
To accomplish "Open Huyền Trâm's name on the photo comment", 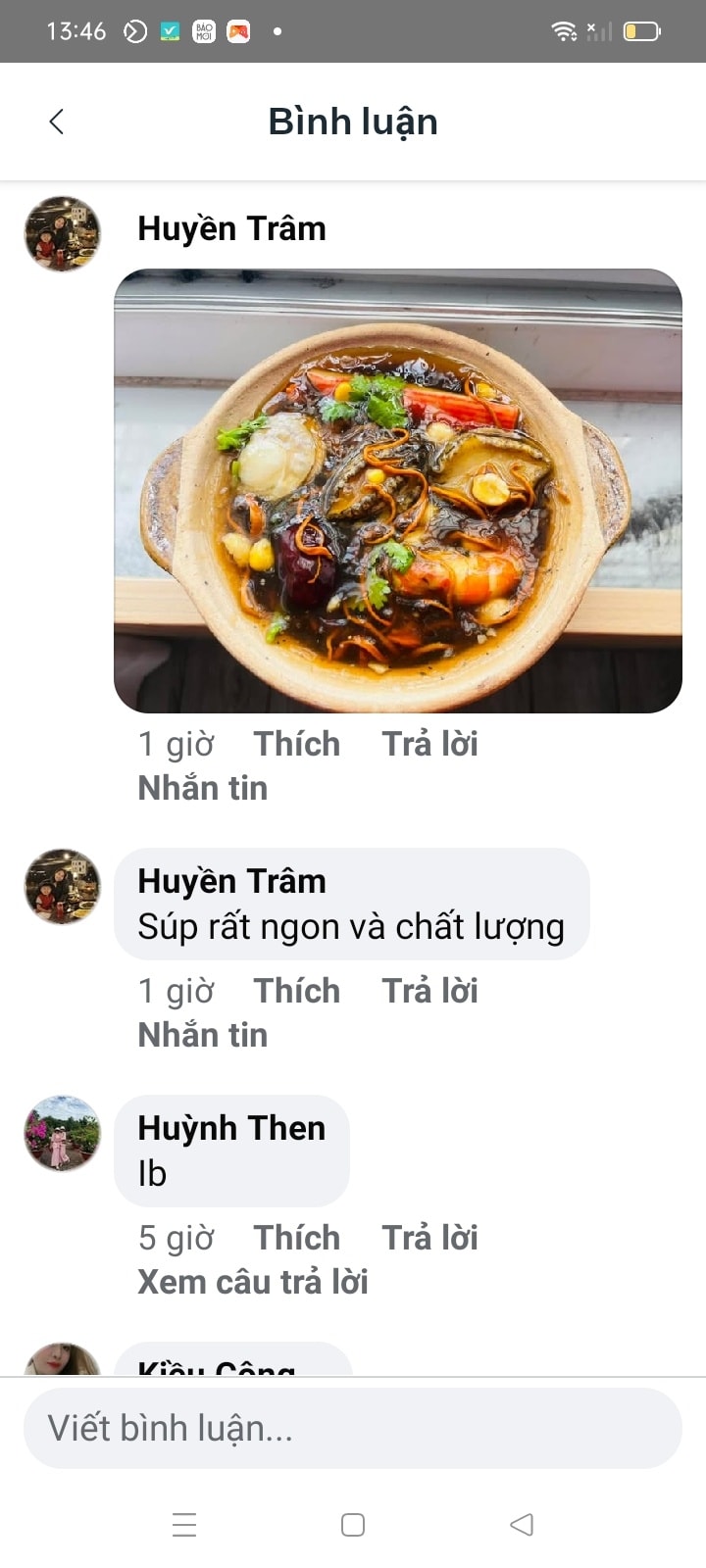I will pyautogui.click(x=231, y=228).
